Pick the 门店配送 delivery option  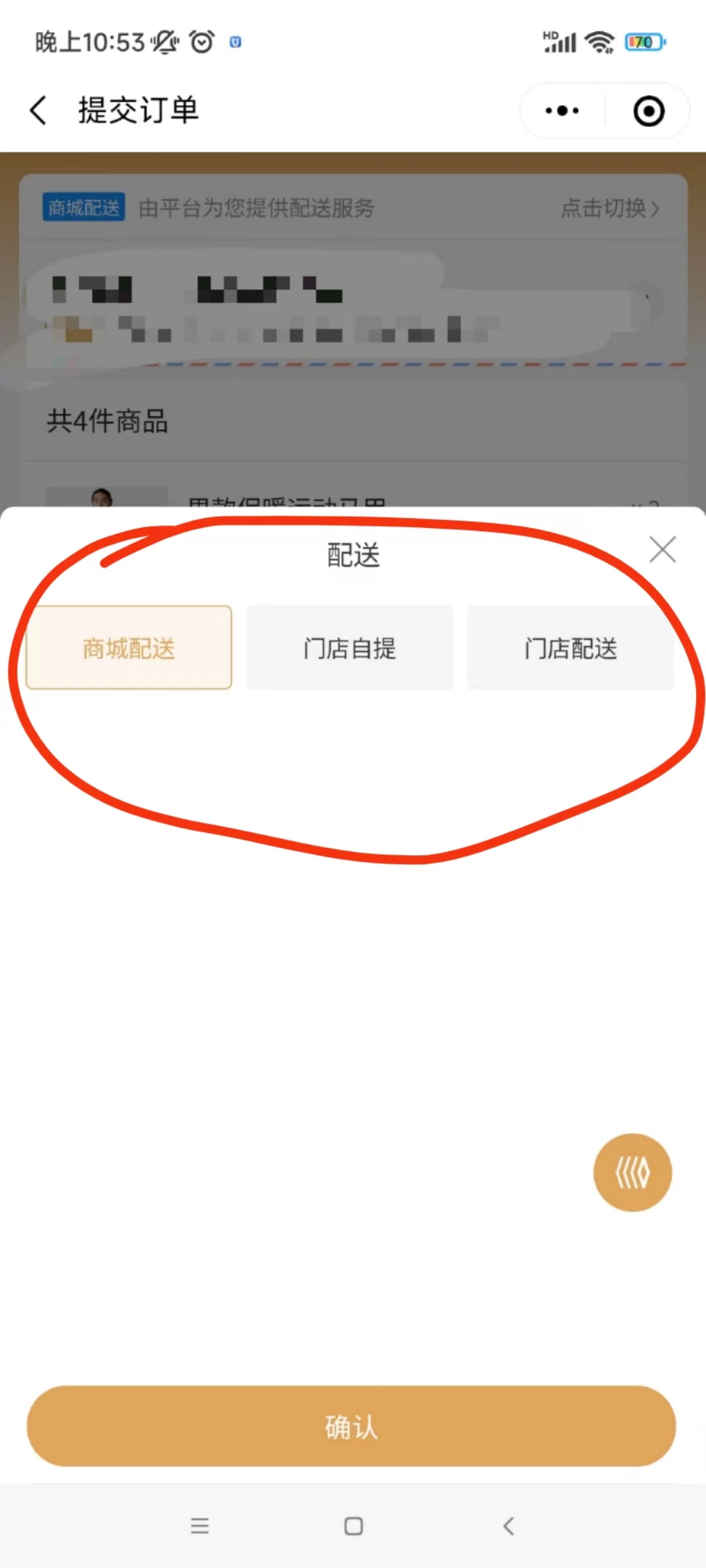pos(570,647)
